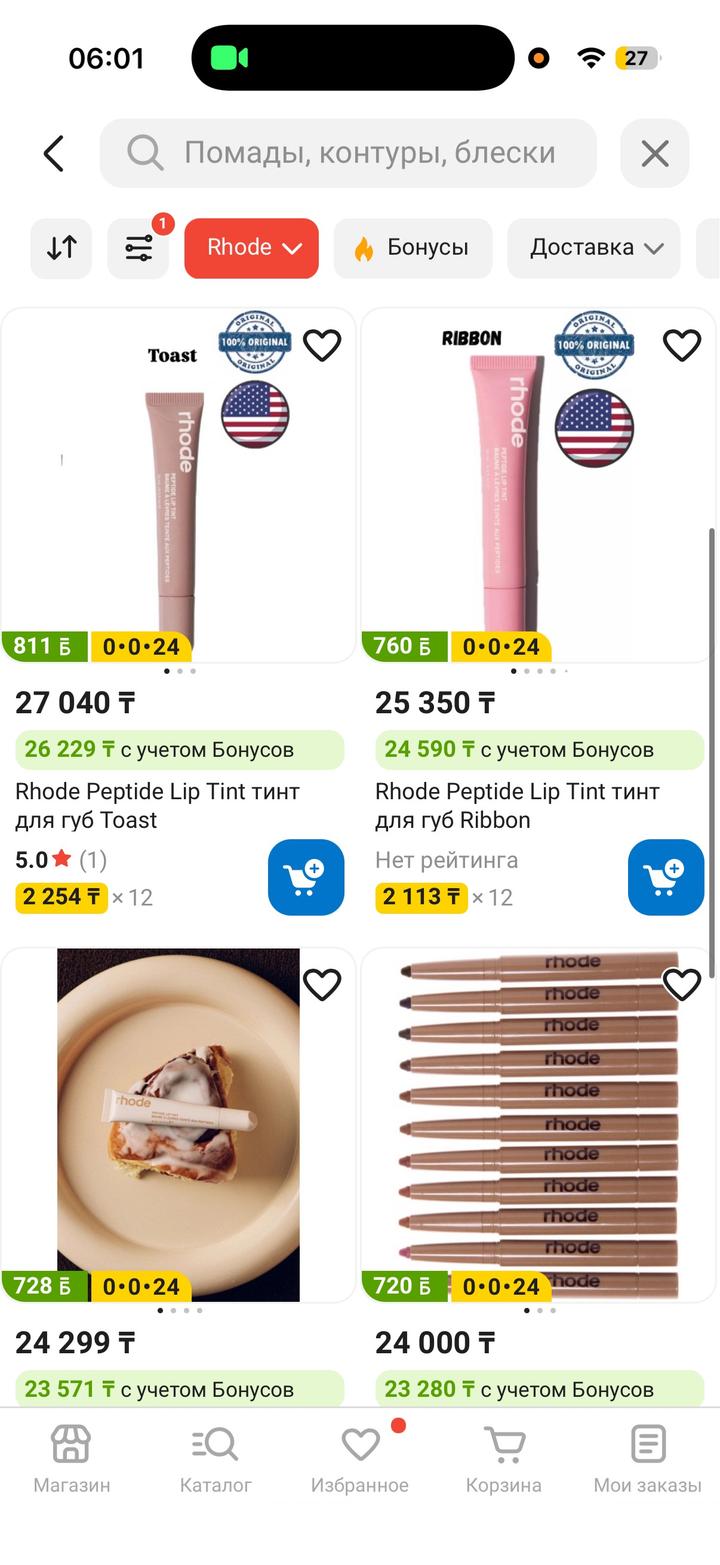
Task: Clear the search with the X button
Action: point(654,153)
